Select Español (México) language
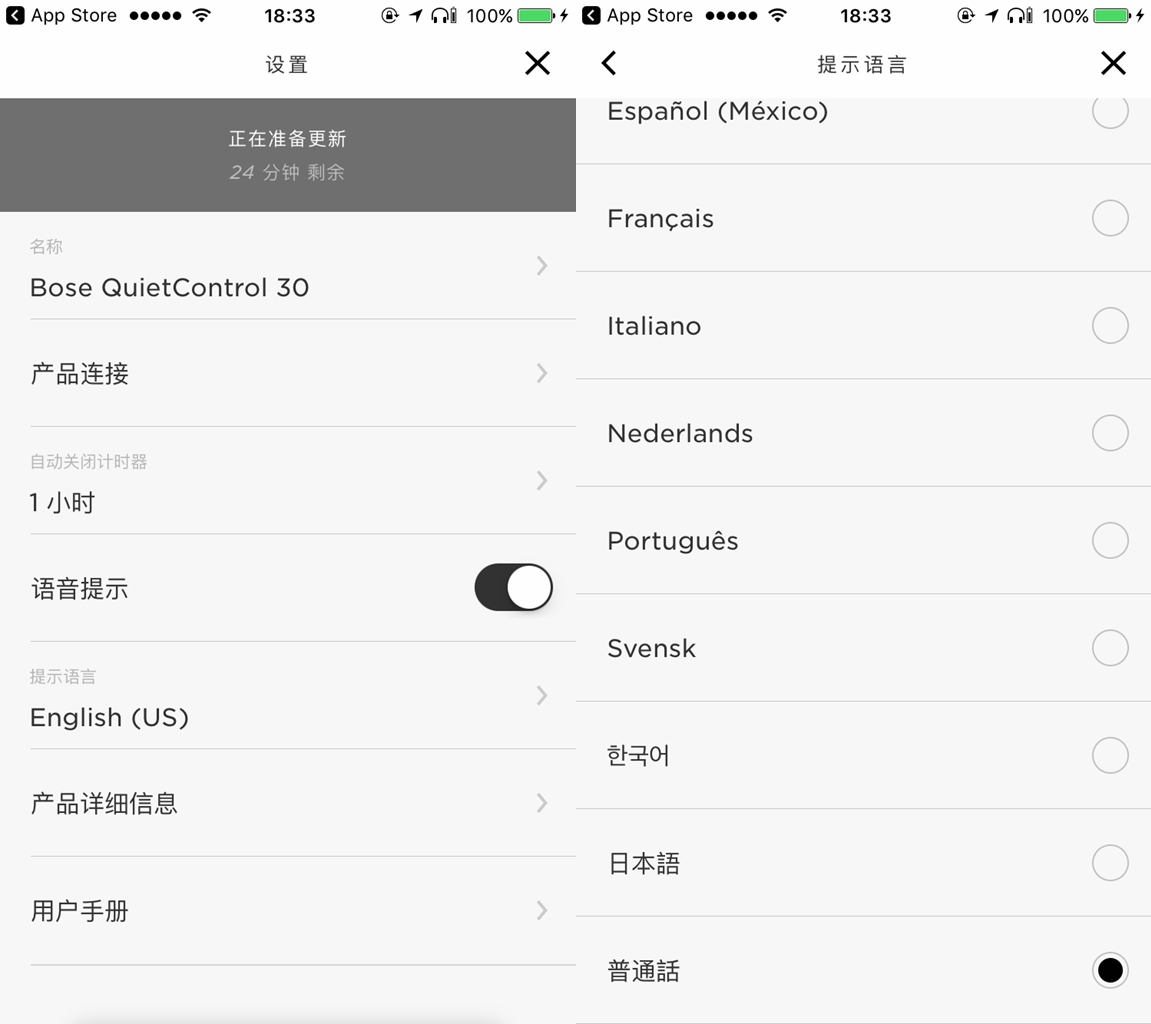Screen dimensions: 1151x1024 point(1109,112)
